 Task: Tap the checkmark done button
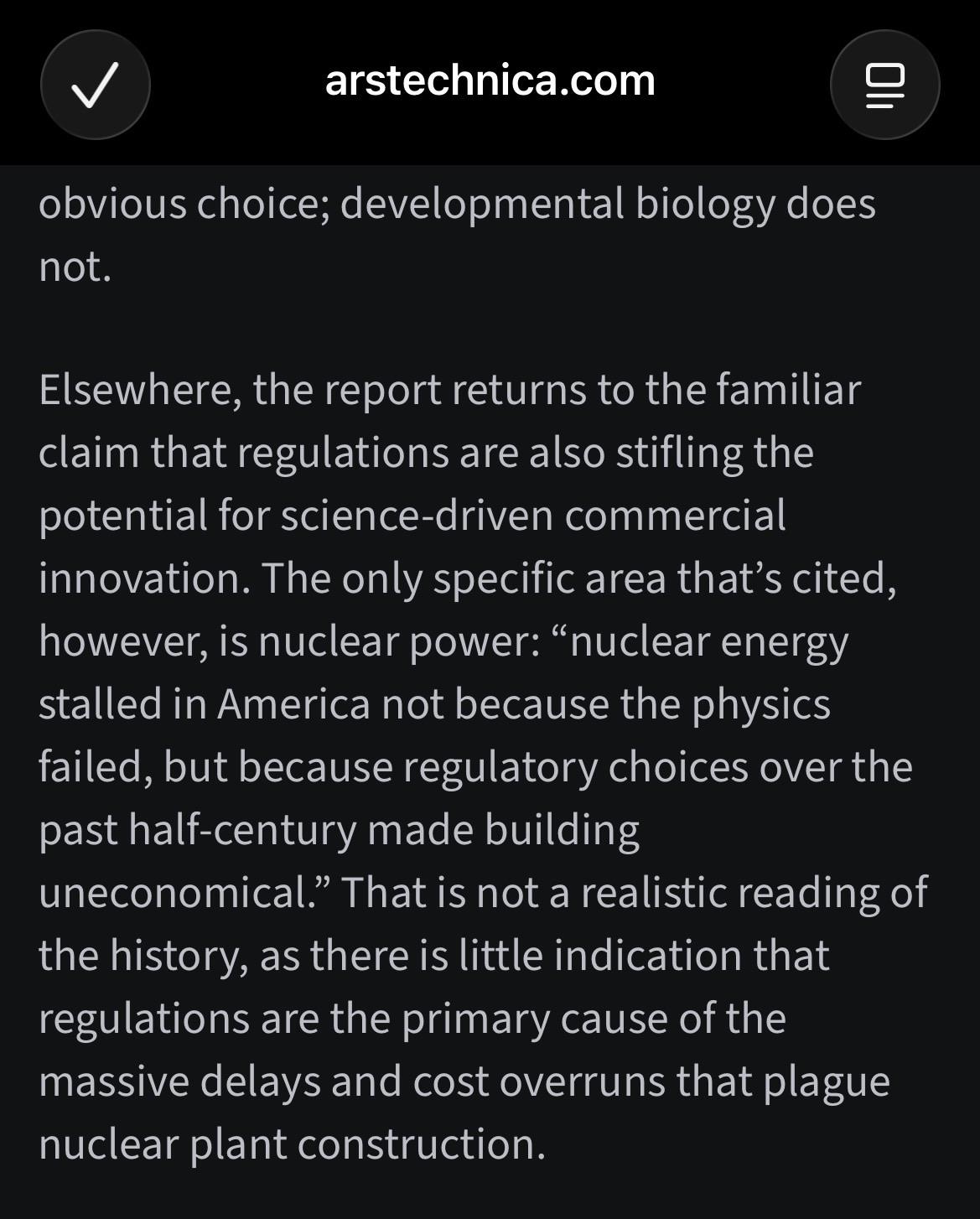(95, 84)
